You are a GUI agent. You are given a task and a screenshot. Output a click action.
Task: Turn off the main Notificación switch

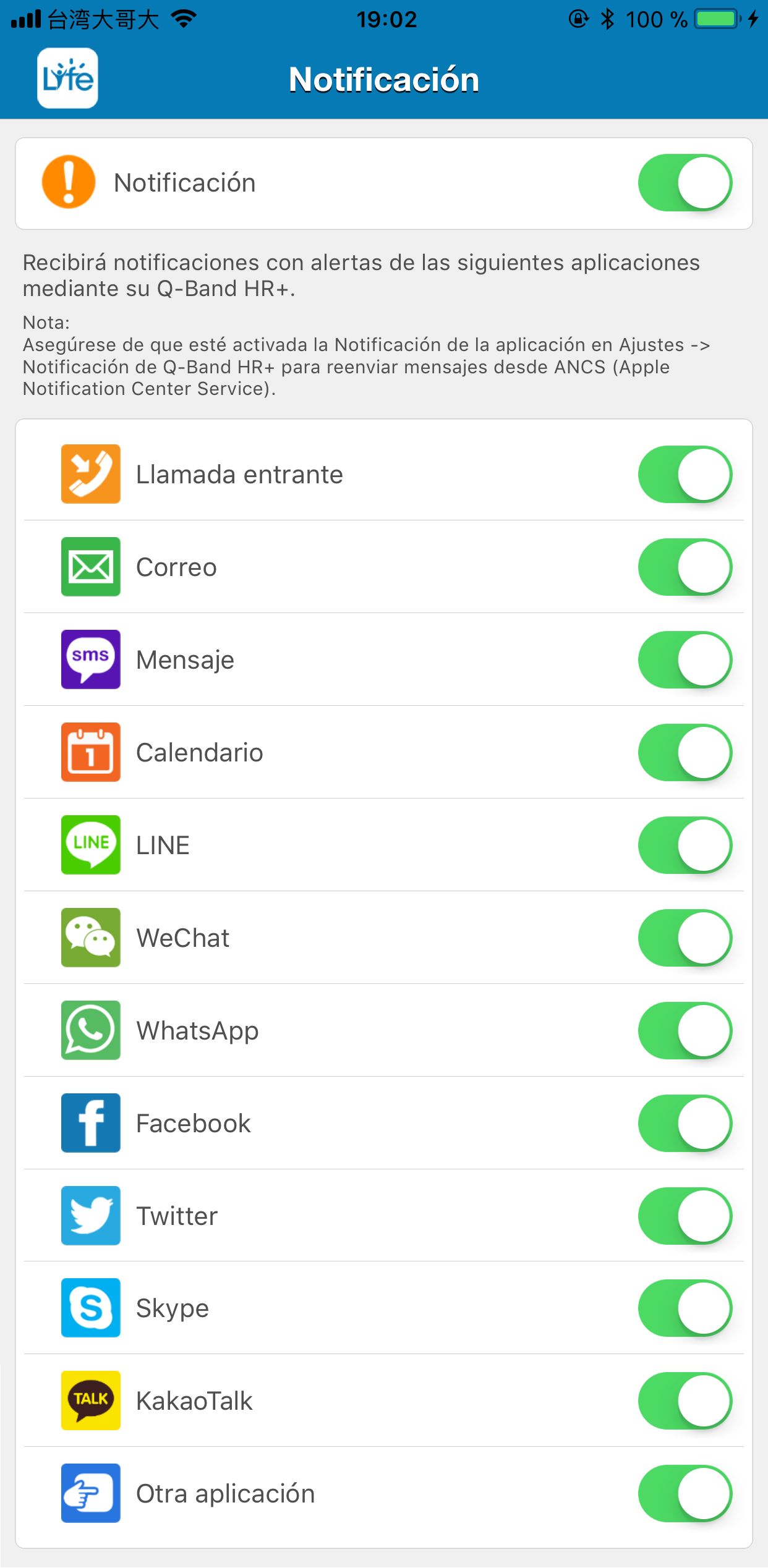pos(685,183)
